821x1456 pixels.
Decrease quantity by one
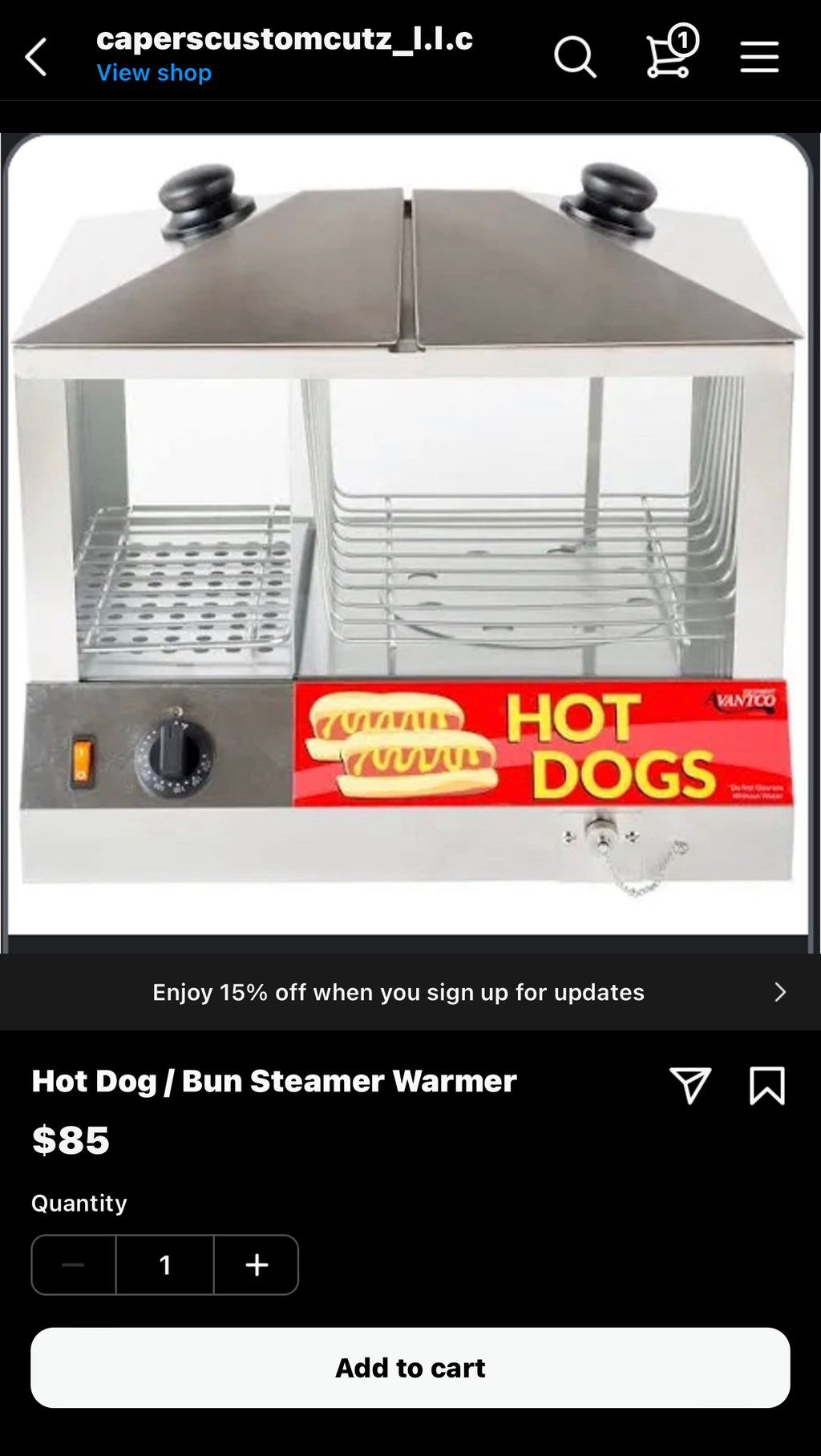coord(74,1264)
